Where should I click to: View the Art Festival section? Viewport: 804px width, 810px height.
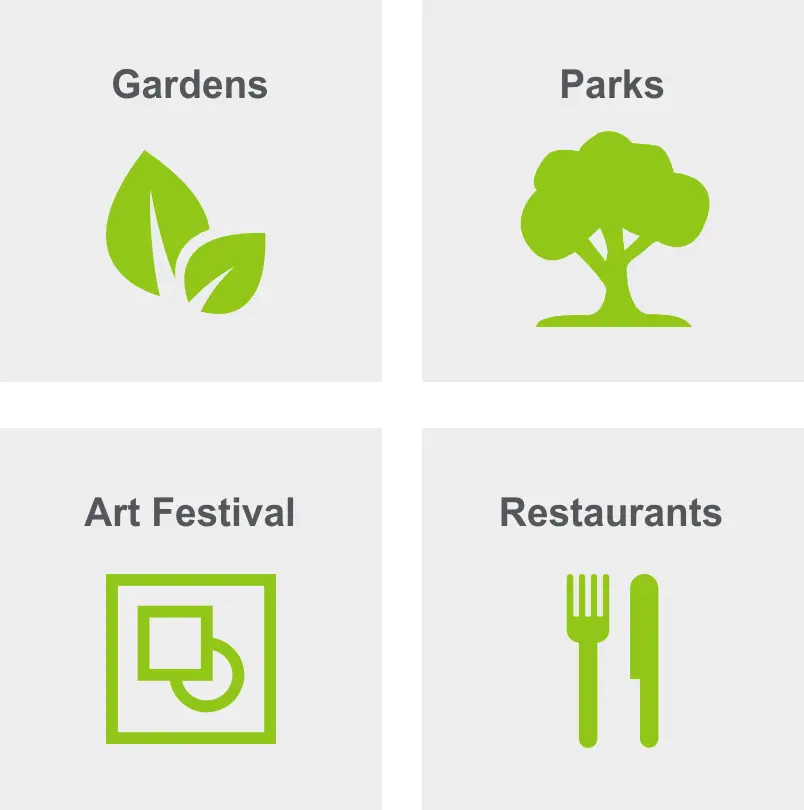(x=190, y=620)
